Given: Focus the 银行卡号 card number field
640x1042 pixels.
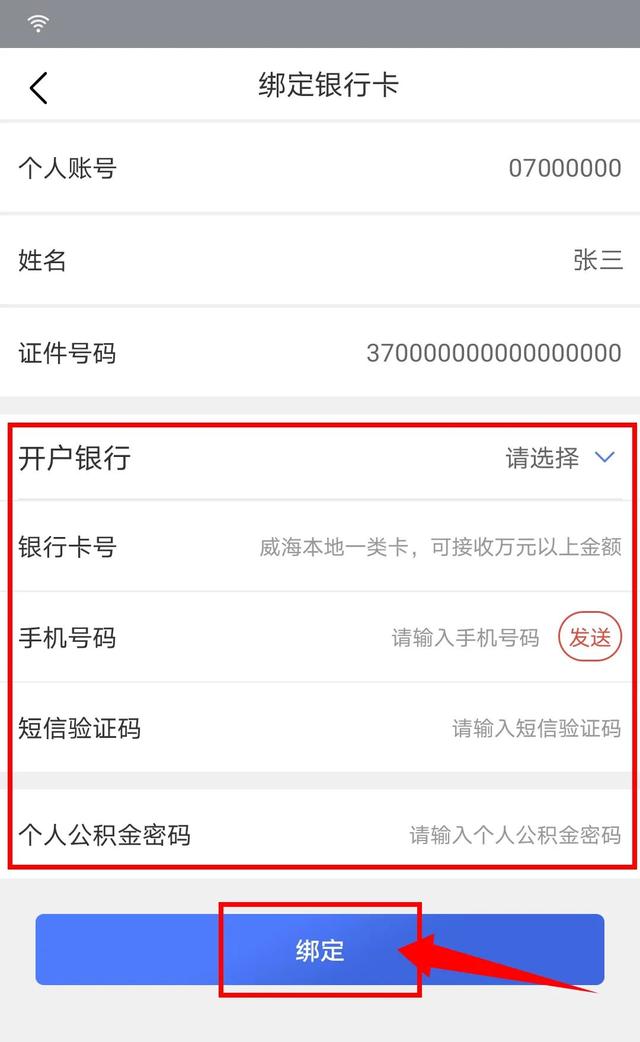Looking at the screenshot, I should [x=440, y=547].
